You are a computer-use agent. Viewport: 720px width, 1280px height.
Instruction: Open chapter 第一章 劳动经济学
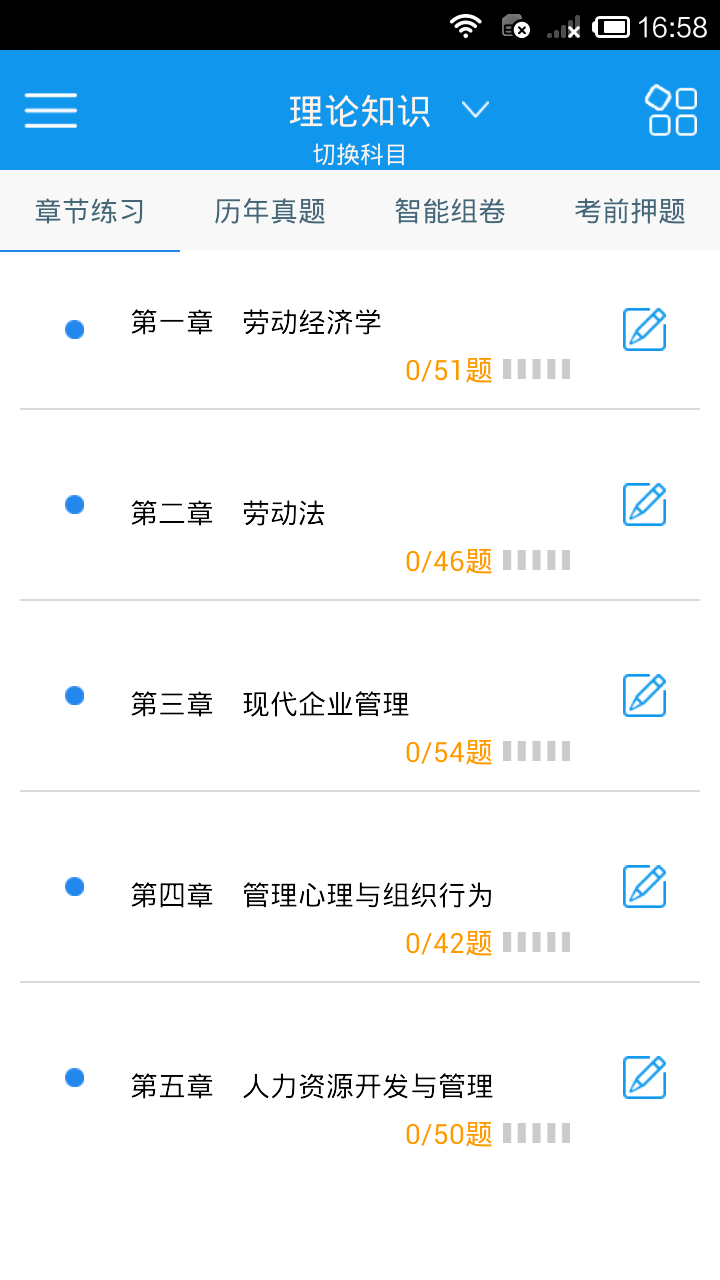coord(360,330)
